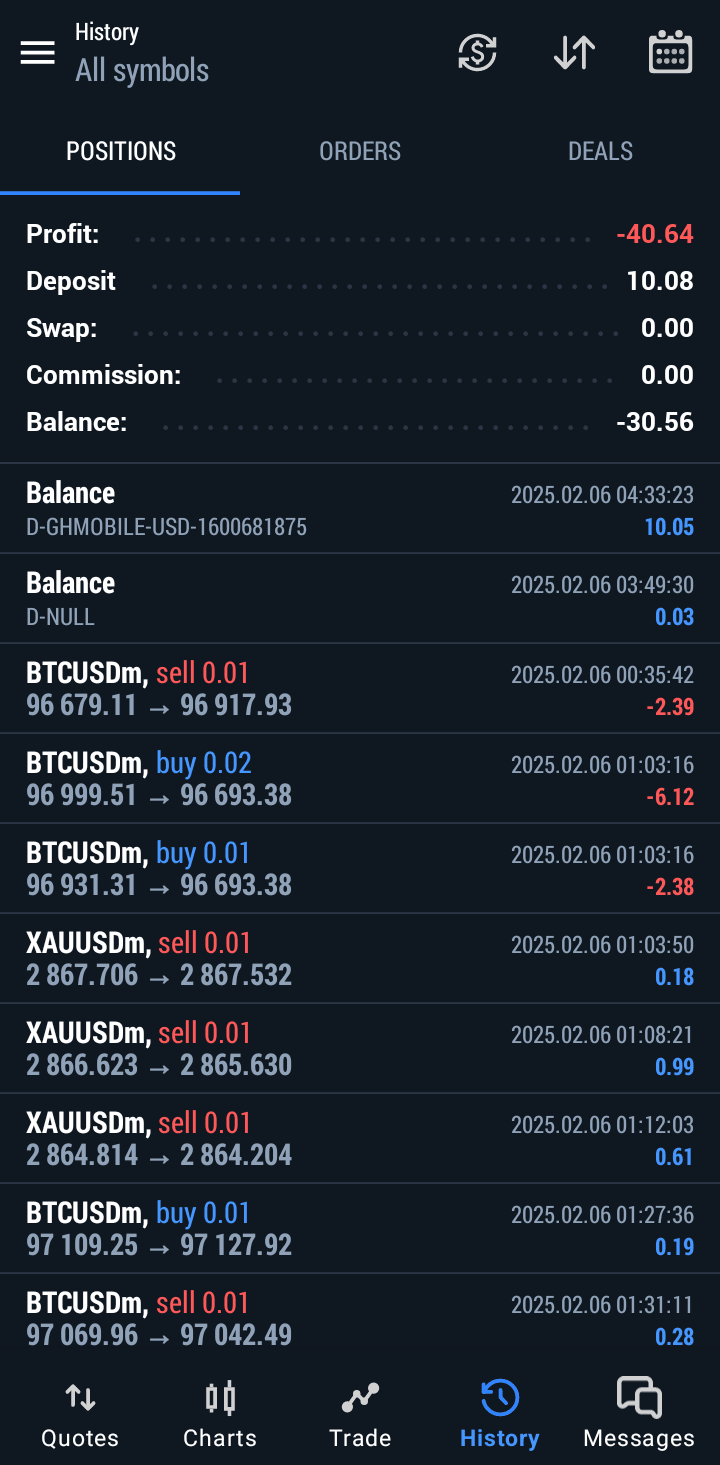Select the Positions tab
The height and width of the screenshot is (1465, 720).
pos(120,151)
